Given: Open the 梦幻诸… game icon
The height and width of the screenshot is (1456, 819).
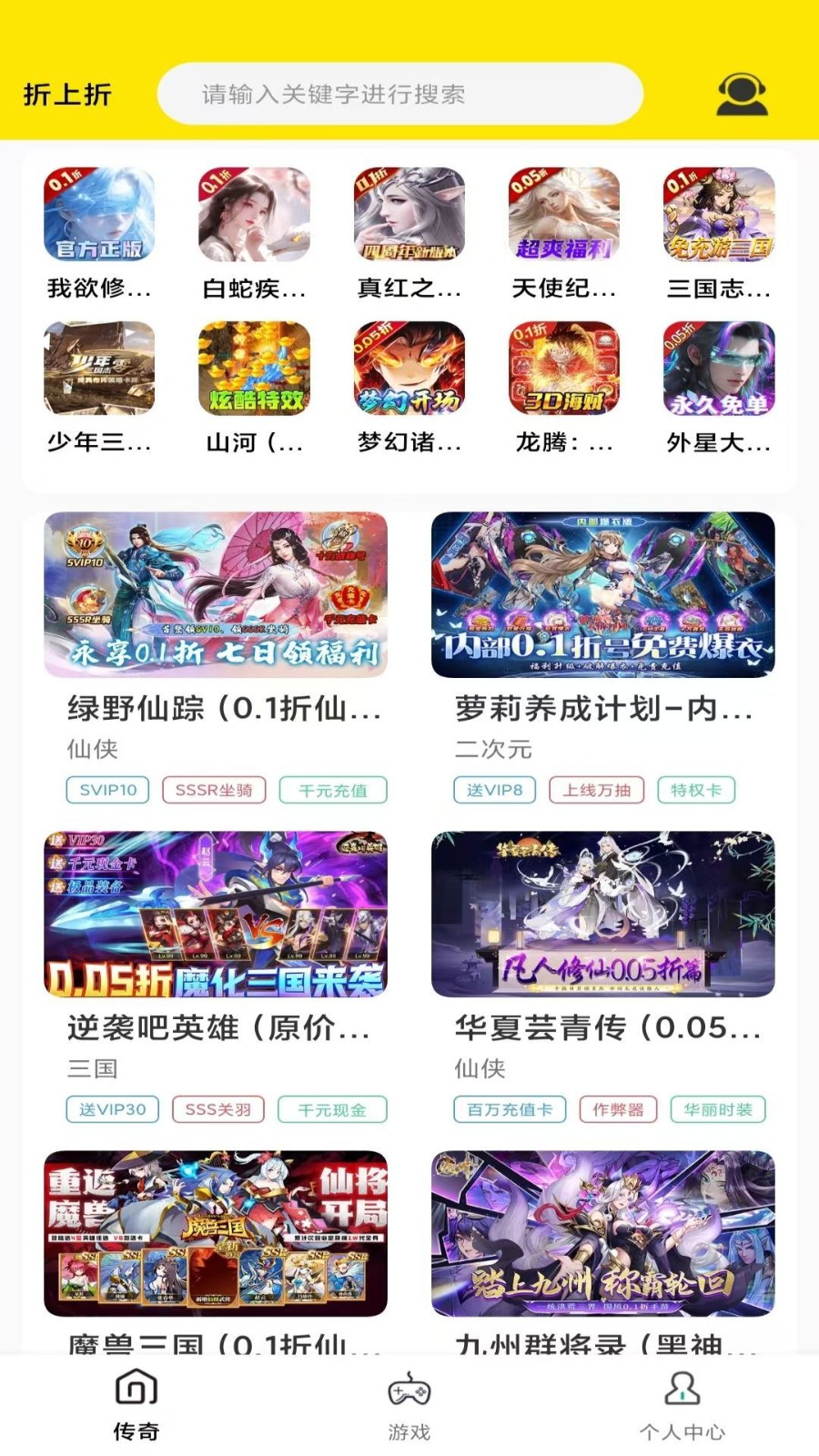Looking at the screenshot, I should (409, 369).
